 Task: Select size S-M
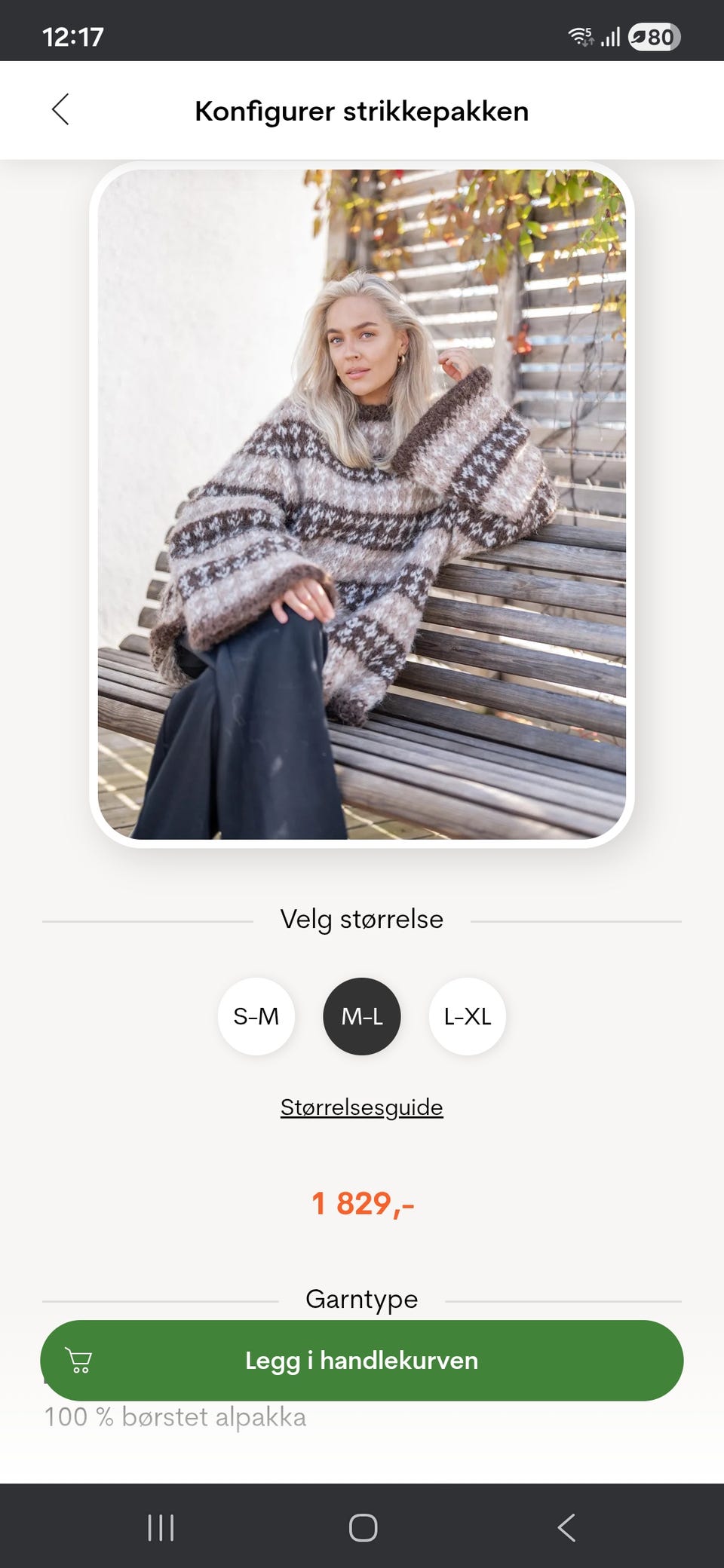pos(256,1016)
